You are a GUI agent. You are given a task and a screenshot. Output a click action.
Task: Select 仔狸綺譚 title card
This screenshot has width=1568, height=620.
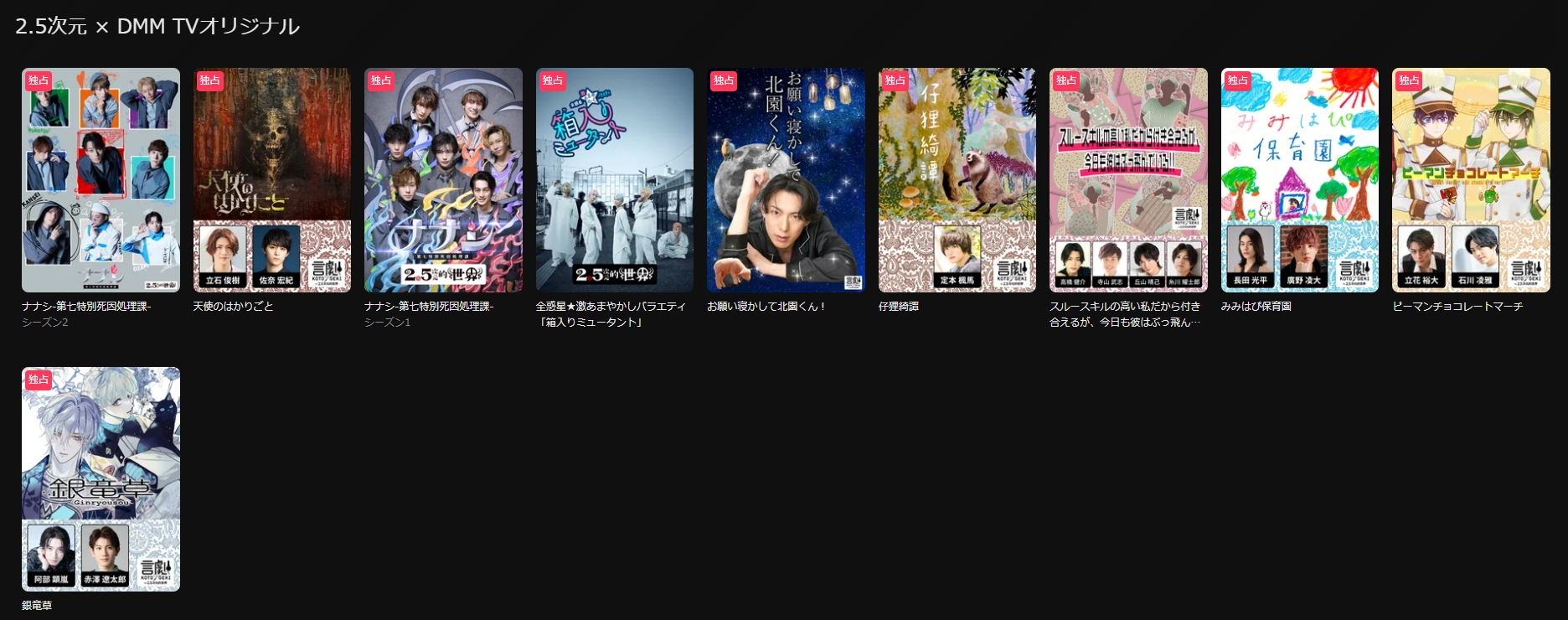tap(957, 180)
